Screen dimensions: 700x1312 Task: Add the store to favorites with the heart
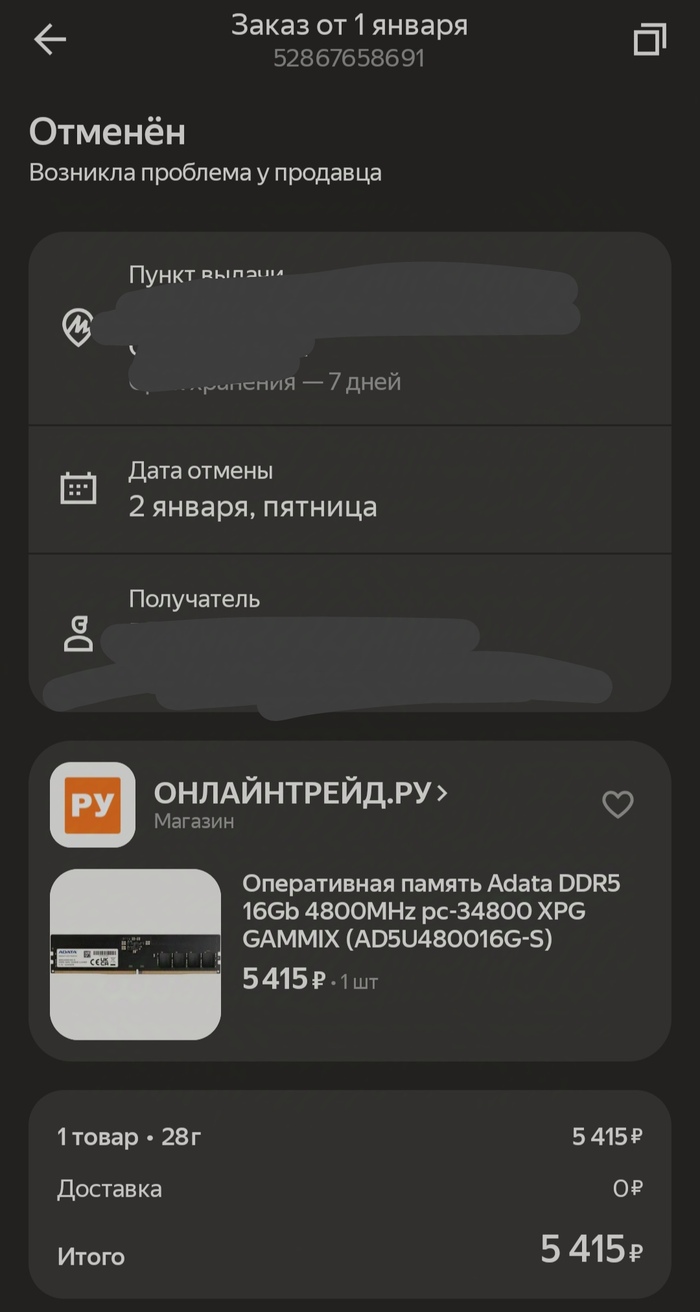coord(617,804)
